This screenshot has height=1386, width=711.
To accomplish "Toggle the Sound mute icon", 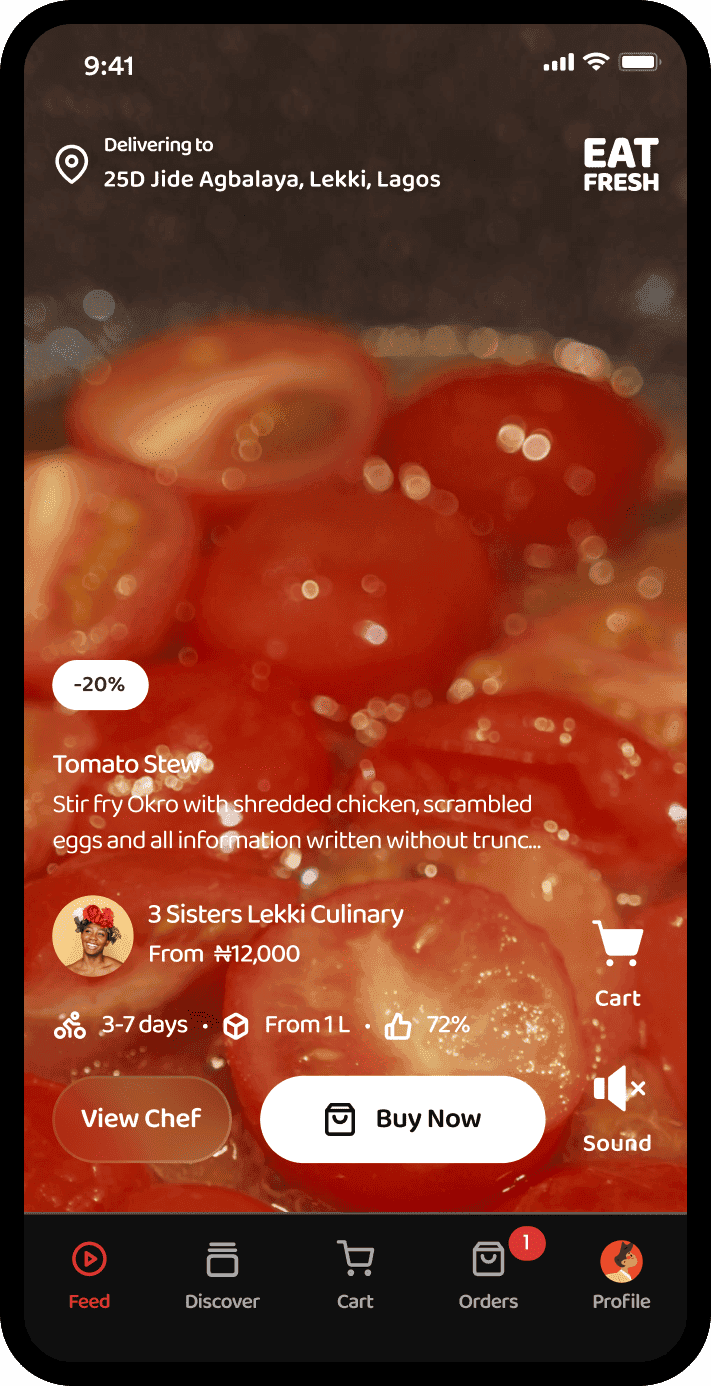I will tap(618, 1088).
